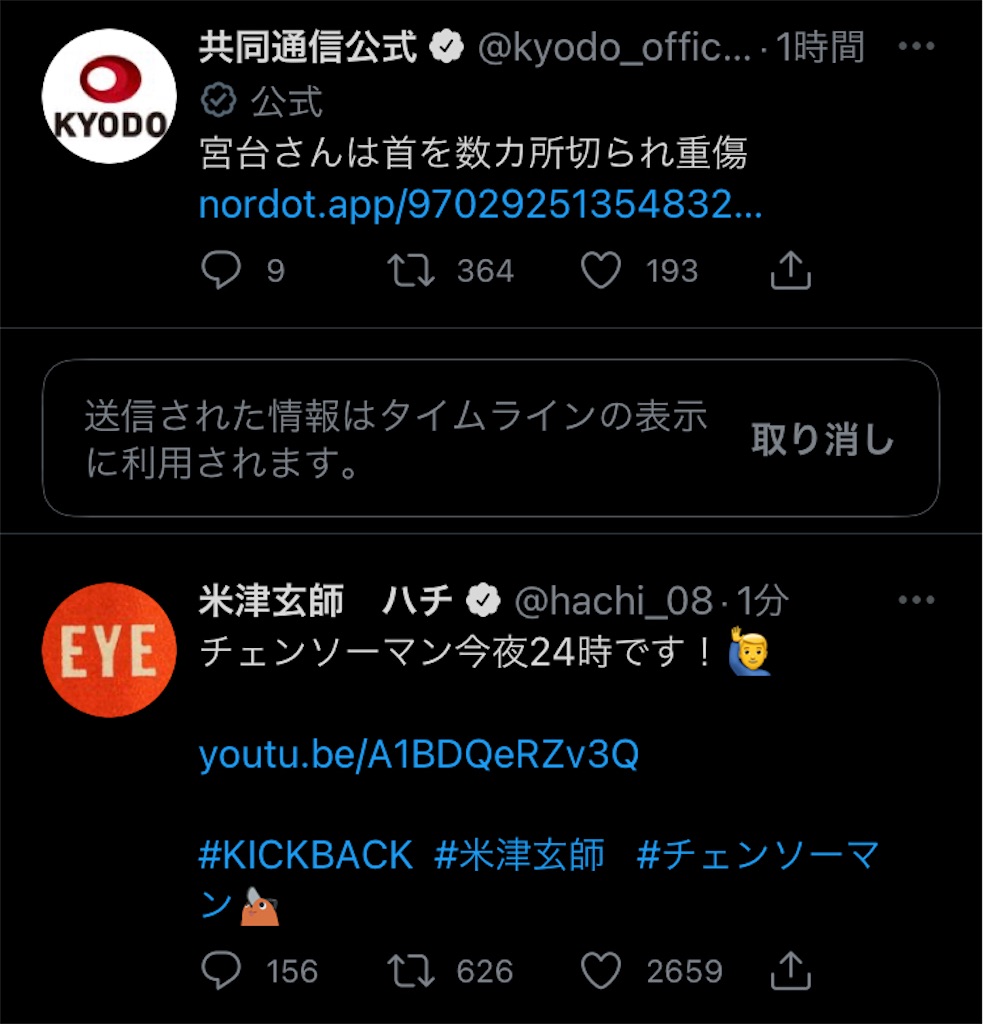Like the 米津玄師 tweet
This screenshot has height=1024, width=983.
click(x=601, y=970)
